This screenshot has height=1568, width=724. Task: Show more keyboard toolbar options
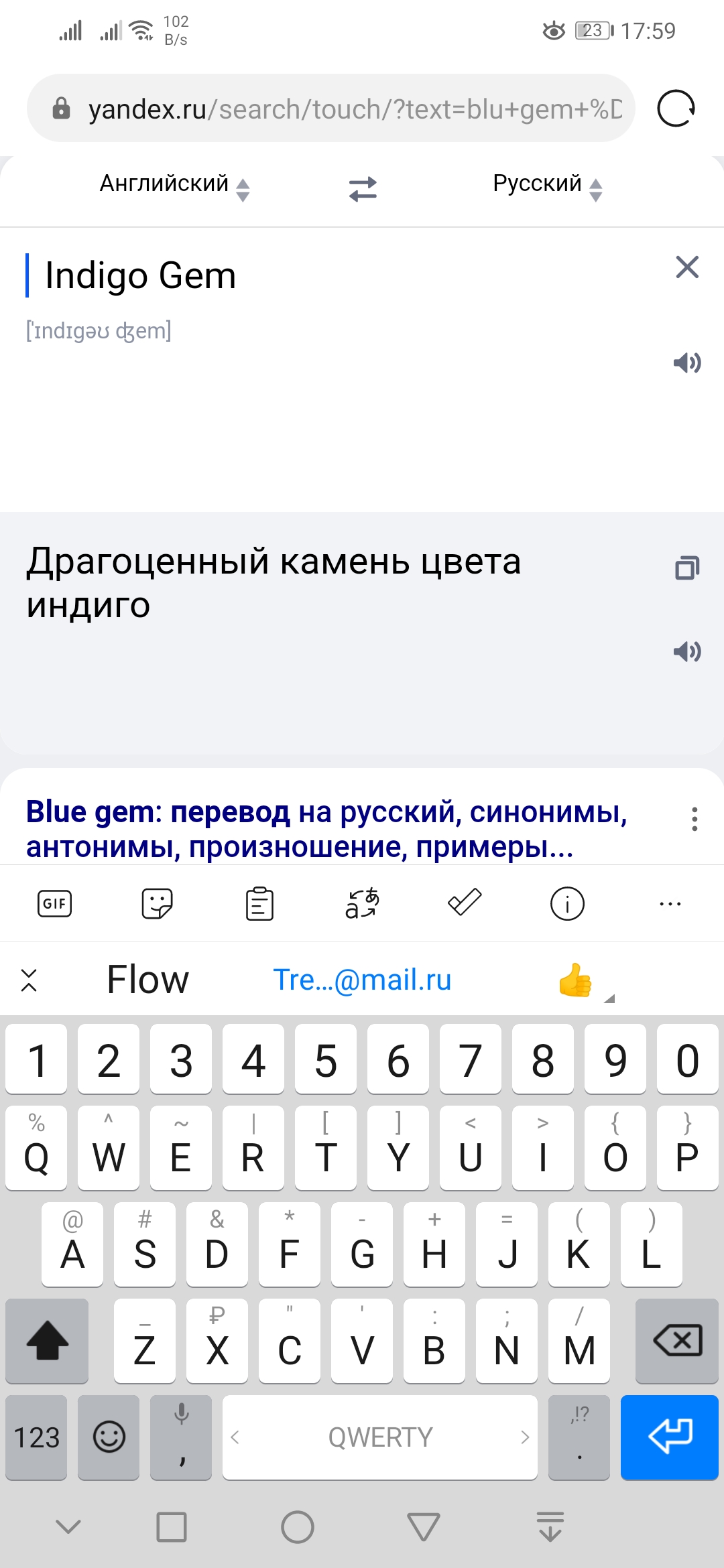click(670, 904)
